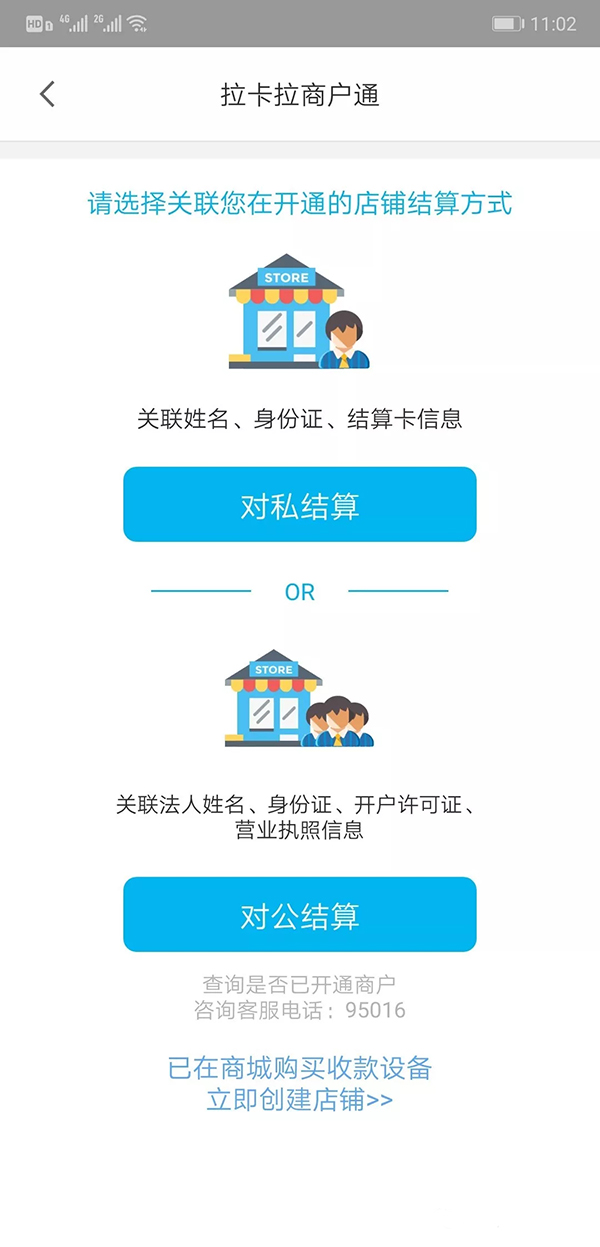This screenshot has height=1247, width=600.
Task: Go back using the top-left arrow
Action: (x=47, y=94)
